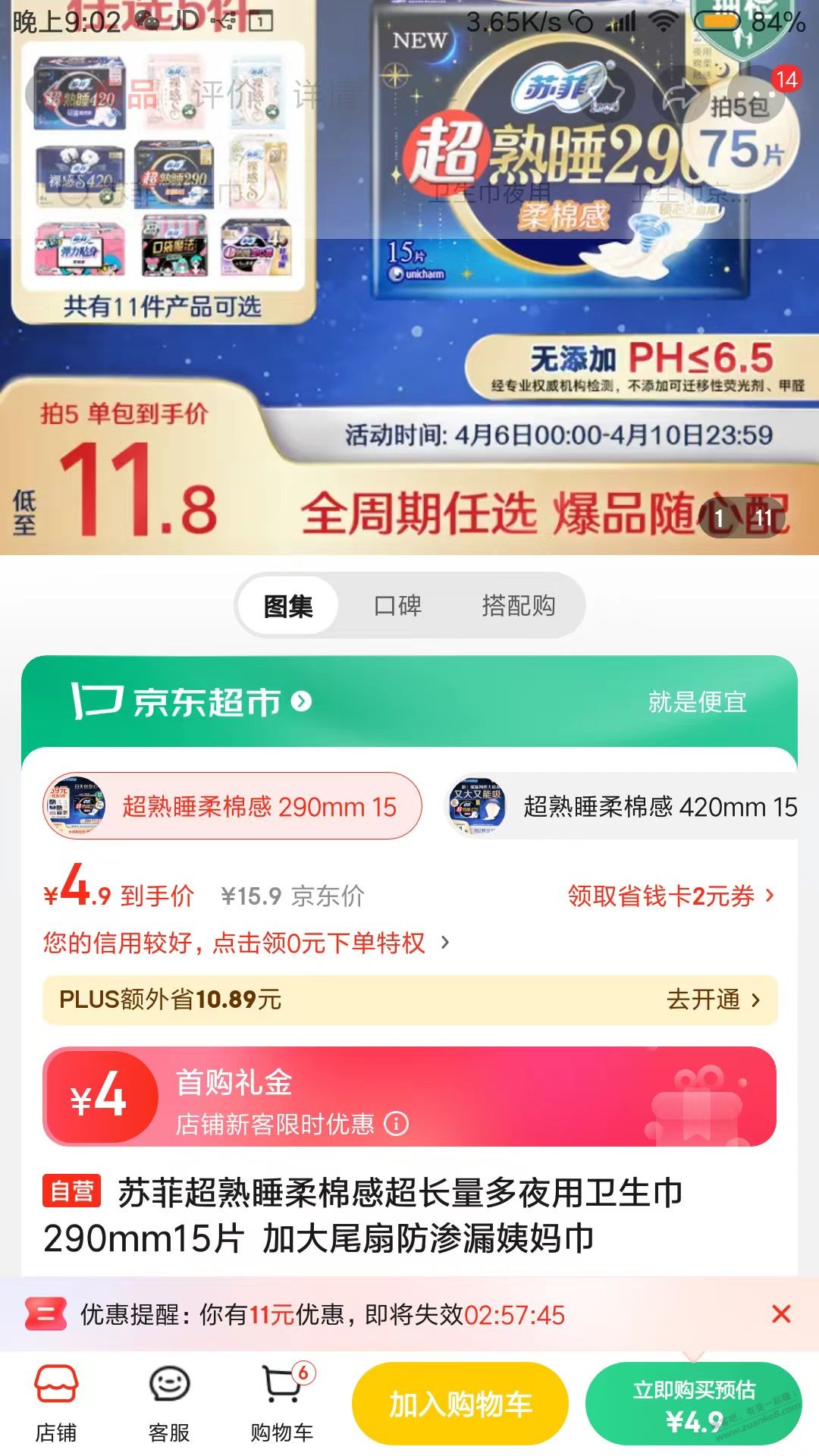Switch to the 口碑 tab
This screenshot has height=1456, width=819.
pyautogui.click(x=398, y=606)
